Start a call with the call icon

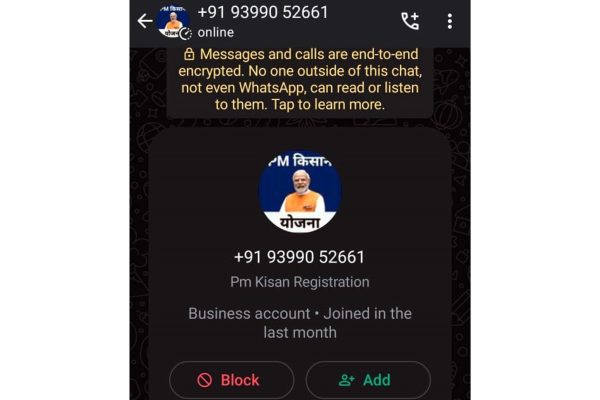click(410, 21)
